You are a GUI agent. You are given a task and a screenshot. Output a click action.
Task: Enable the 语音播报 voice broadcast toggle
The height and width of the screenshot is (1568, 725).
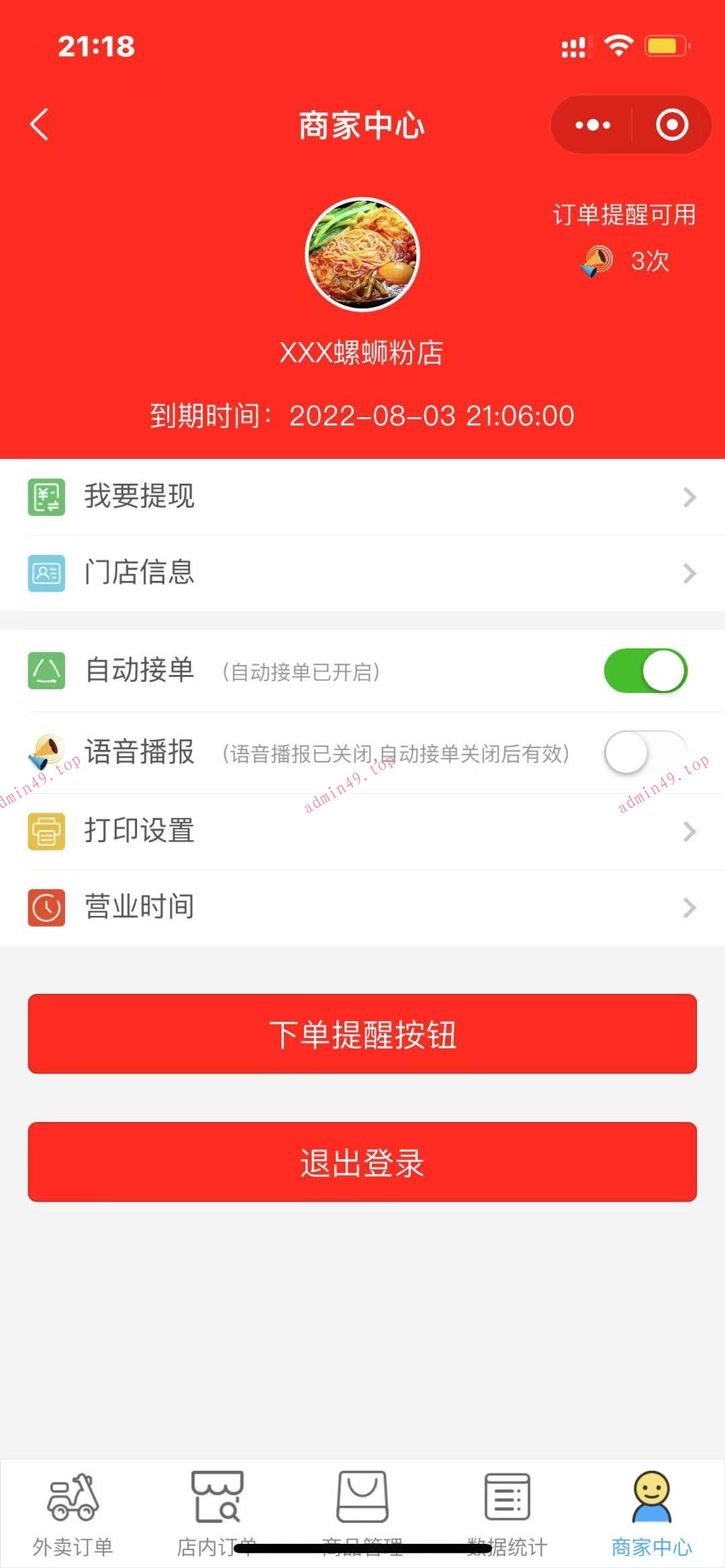tap(643, 753)
